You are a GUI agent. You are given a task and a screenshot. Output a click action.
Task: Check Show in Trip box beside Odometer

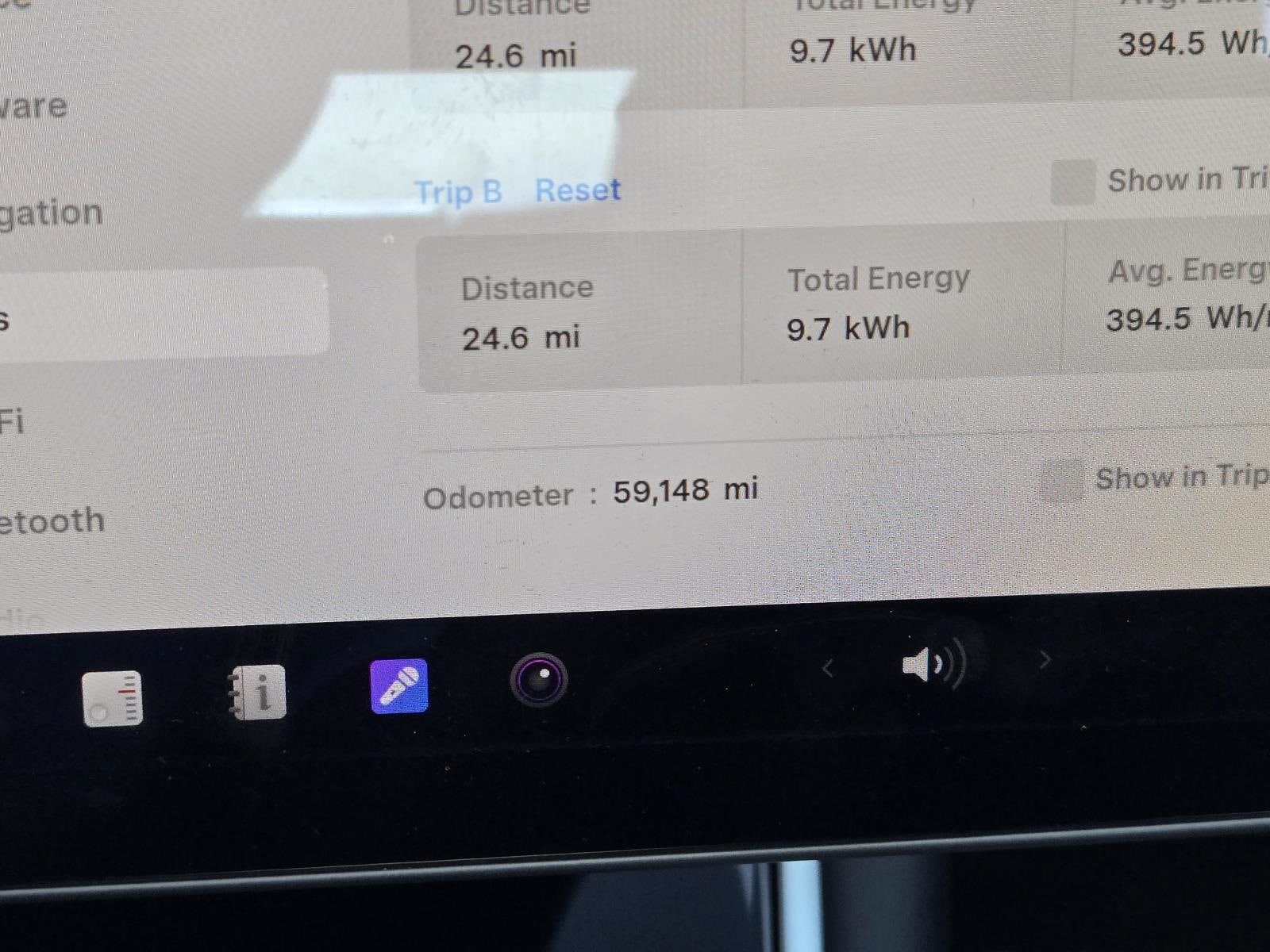click(x=1061, y=480)
